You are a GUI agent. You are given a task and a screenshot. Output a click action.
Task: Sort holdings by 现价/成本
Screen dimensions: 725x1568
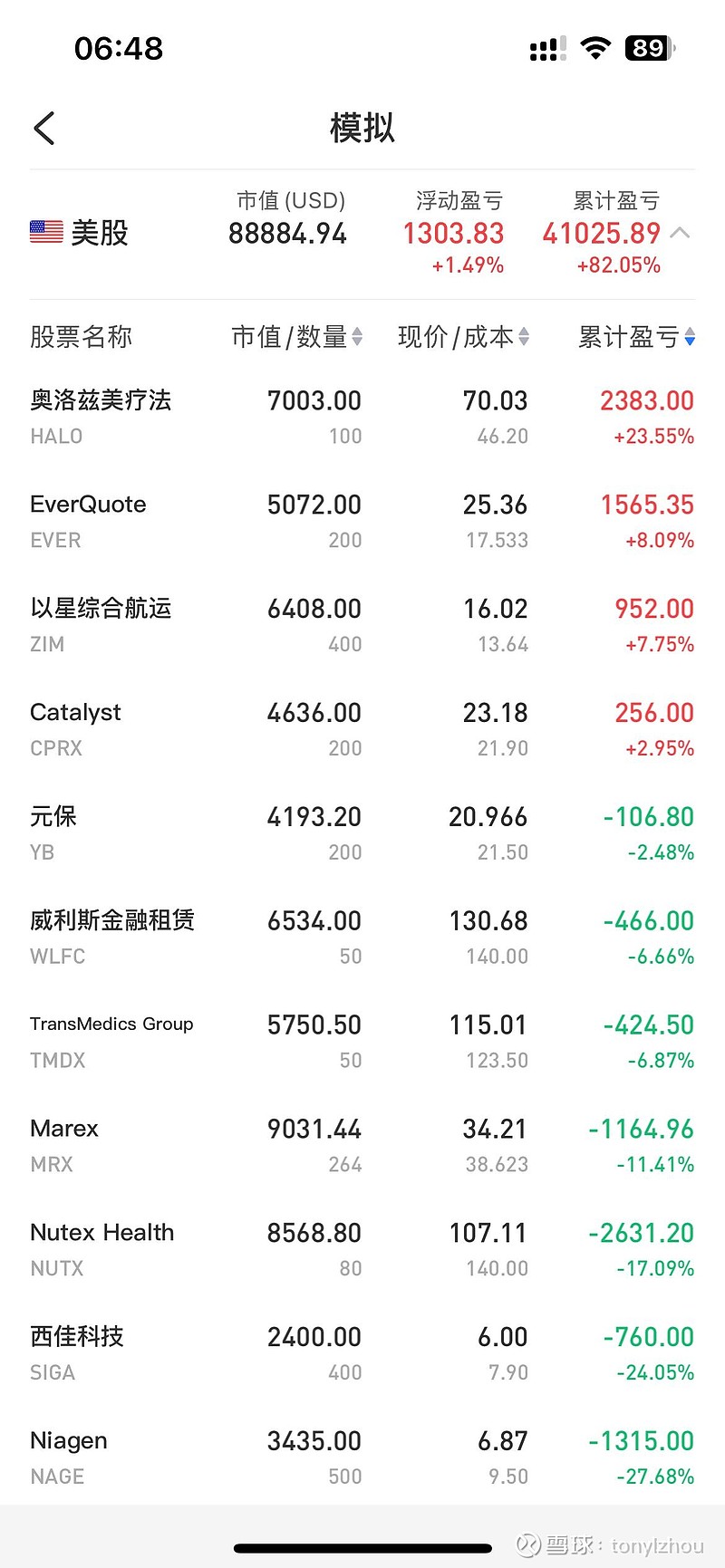click(463, 337)
